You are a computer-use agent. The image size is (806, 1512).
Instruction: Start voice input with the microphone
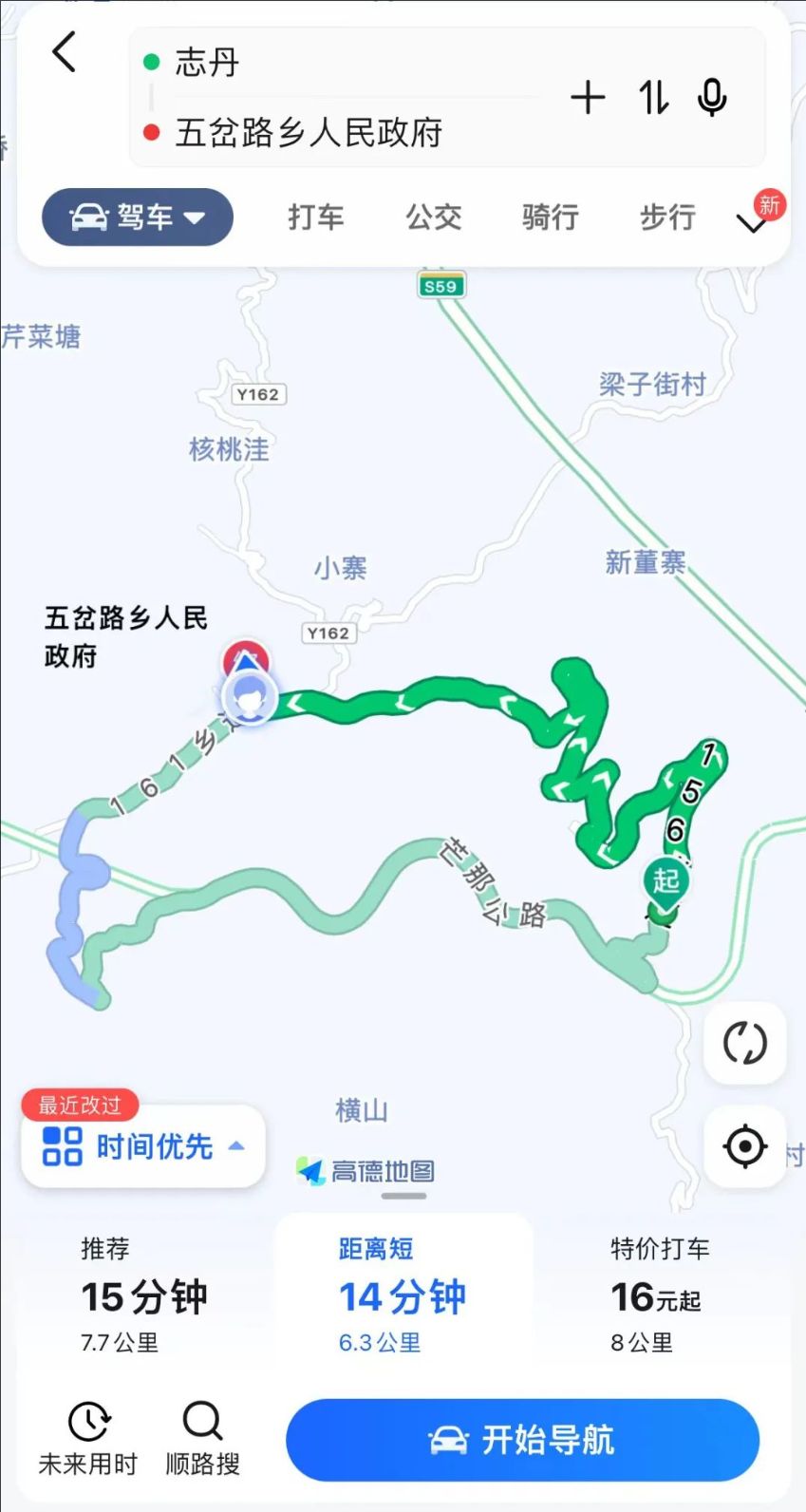[x=712, y=97]
